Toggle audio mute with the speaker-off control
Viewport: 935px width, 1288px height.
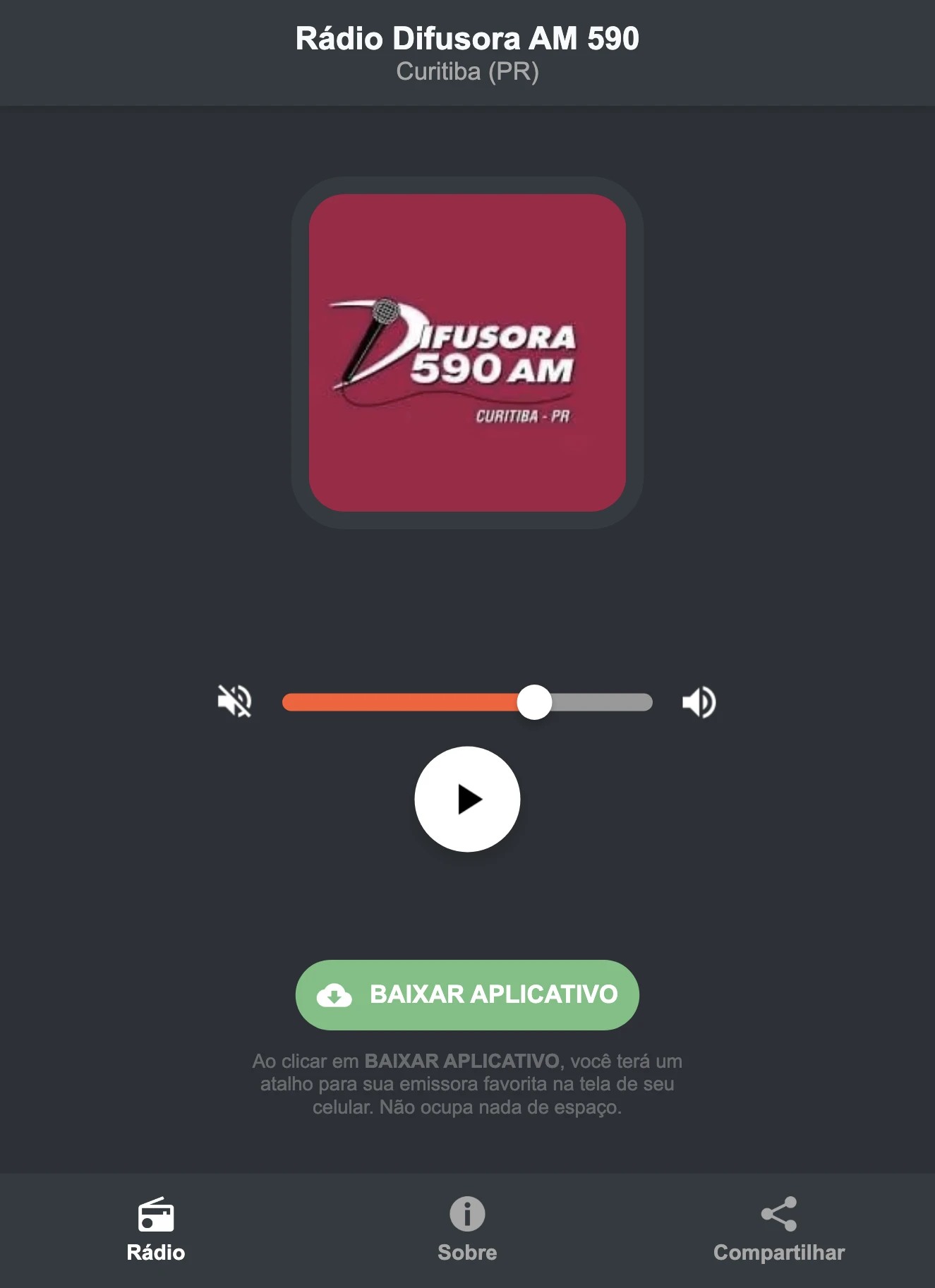235,701
